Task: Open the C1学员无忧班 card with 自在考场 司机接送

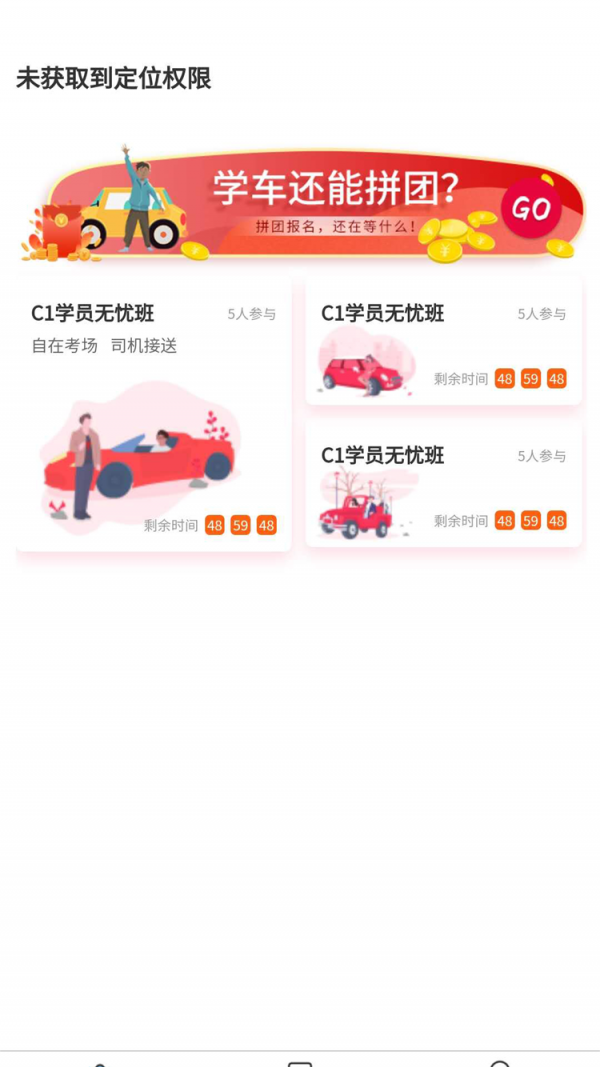Action: coord(154,415)
